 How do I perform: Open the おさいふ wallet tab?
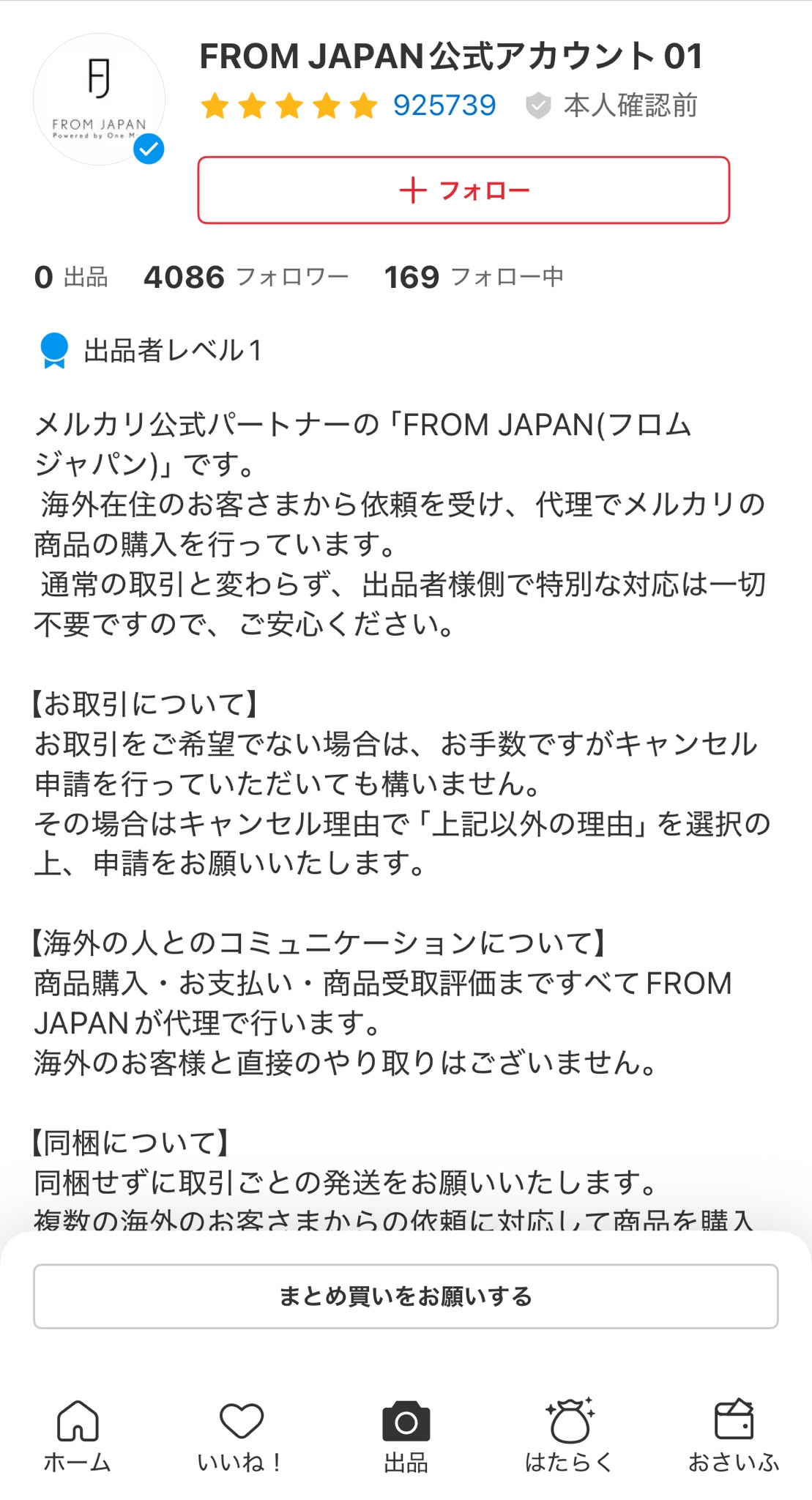[x=733, y=1436]
